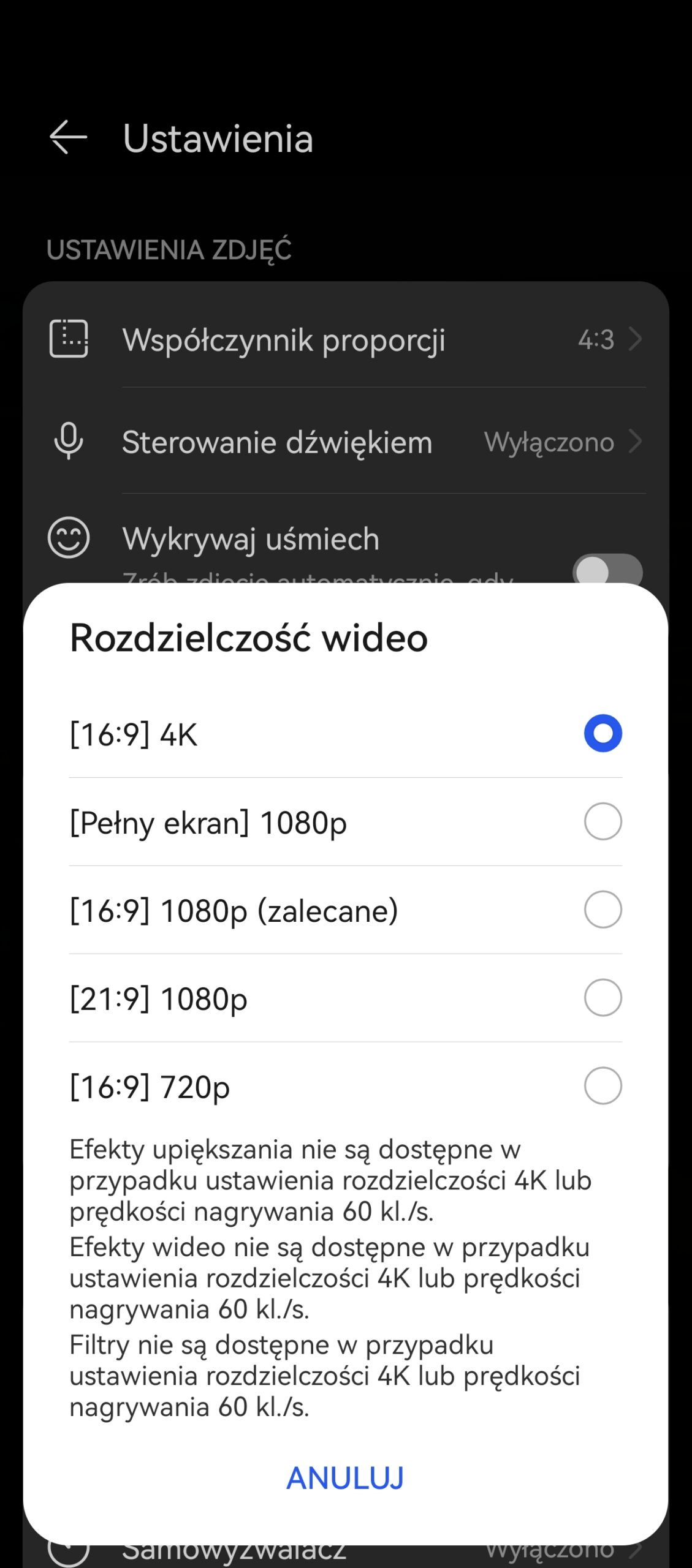Image resolution: width=692 pixels, height=1568 pixels.
Task: Tap ANULUJ to cancel the dialog
Action: [x=345, y=1478]
